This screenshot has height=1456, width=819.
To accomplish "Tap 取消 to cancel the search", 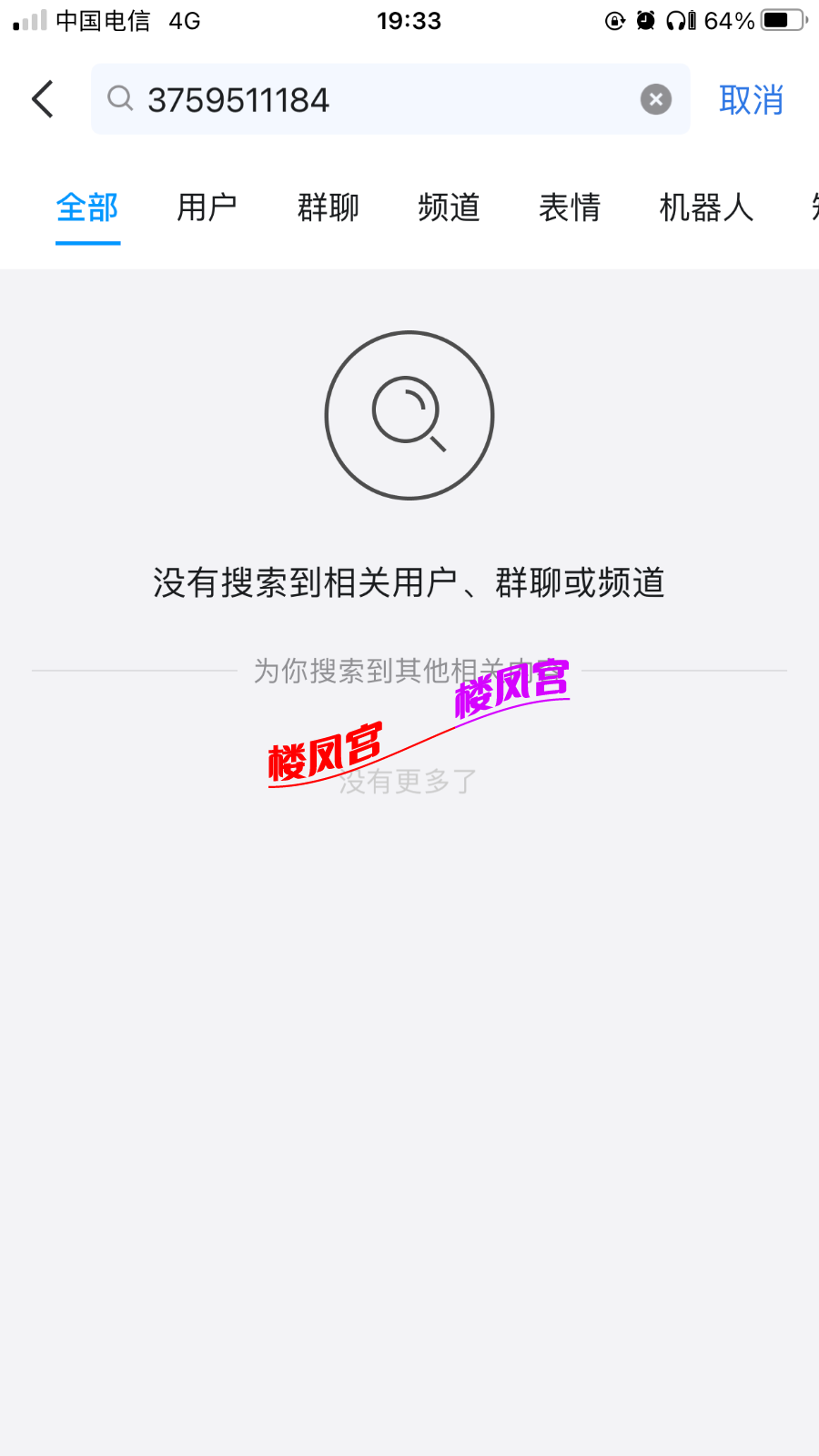I will click(x=753, y=100).
